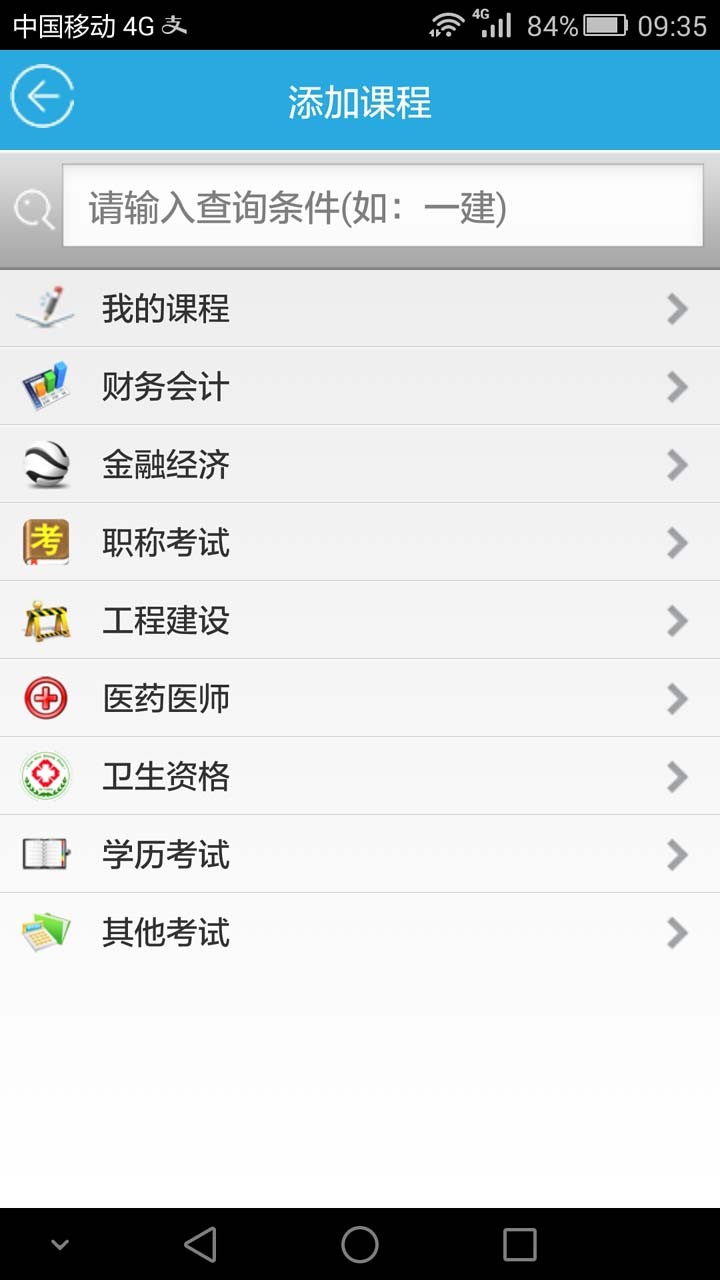Image resolution: width=720 pixels, height=1280 pixels.
Task: Open the 学历考试 category
Action: click(360, 855)
